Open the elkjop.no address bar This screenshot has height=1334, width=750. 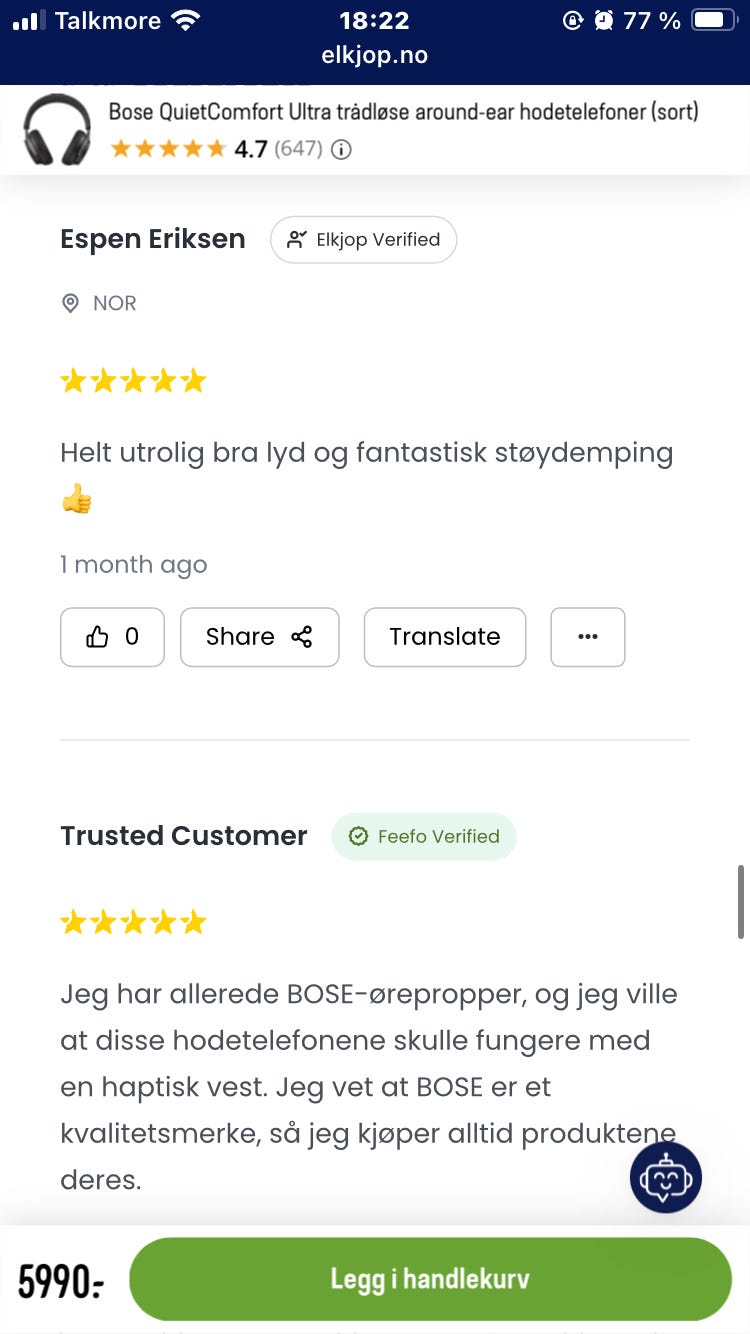374,56
